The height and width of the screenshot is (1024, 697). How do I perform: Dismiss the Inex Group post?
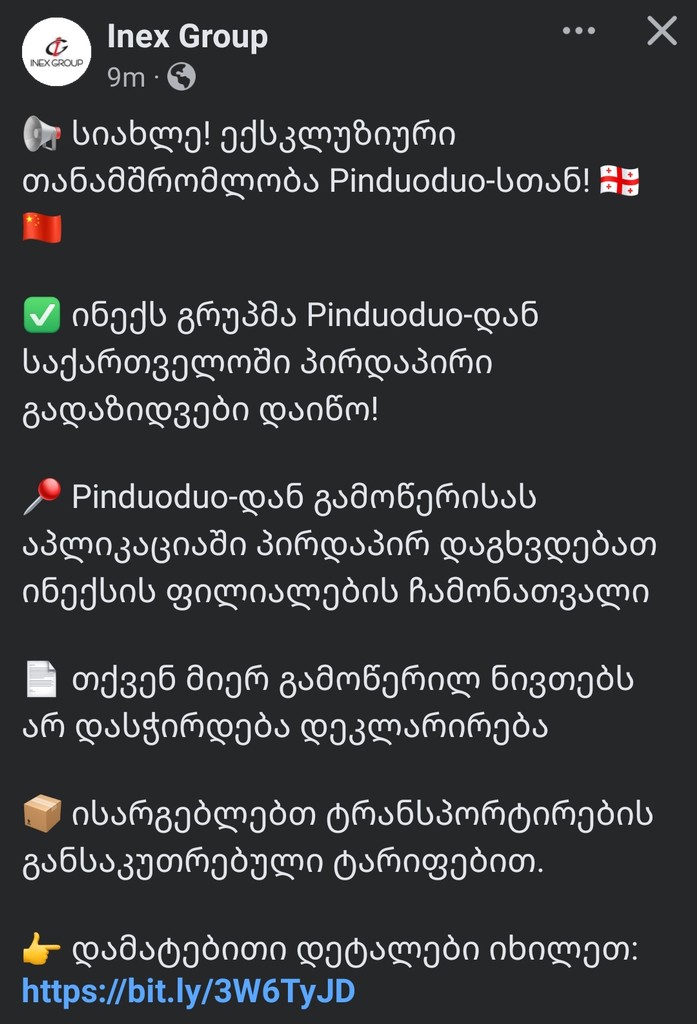(x=662, y=31)
